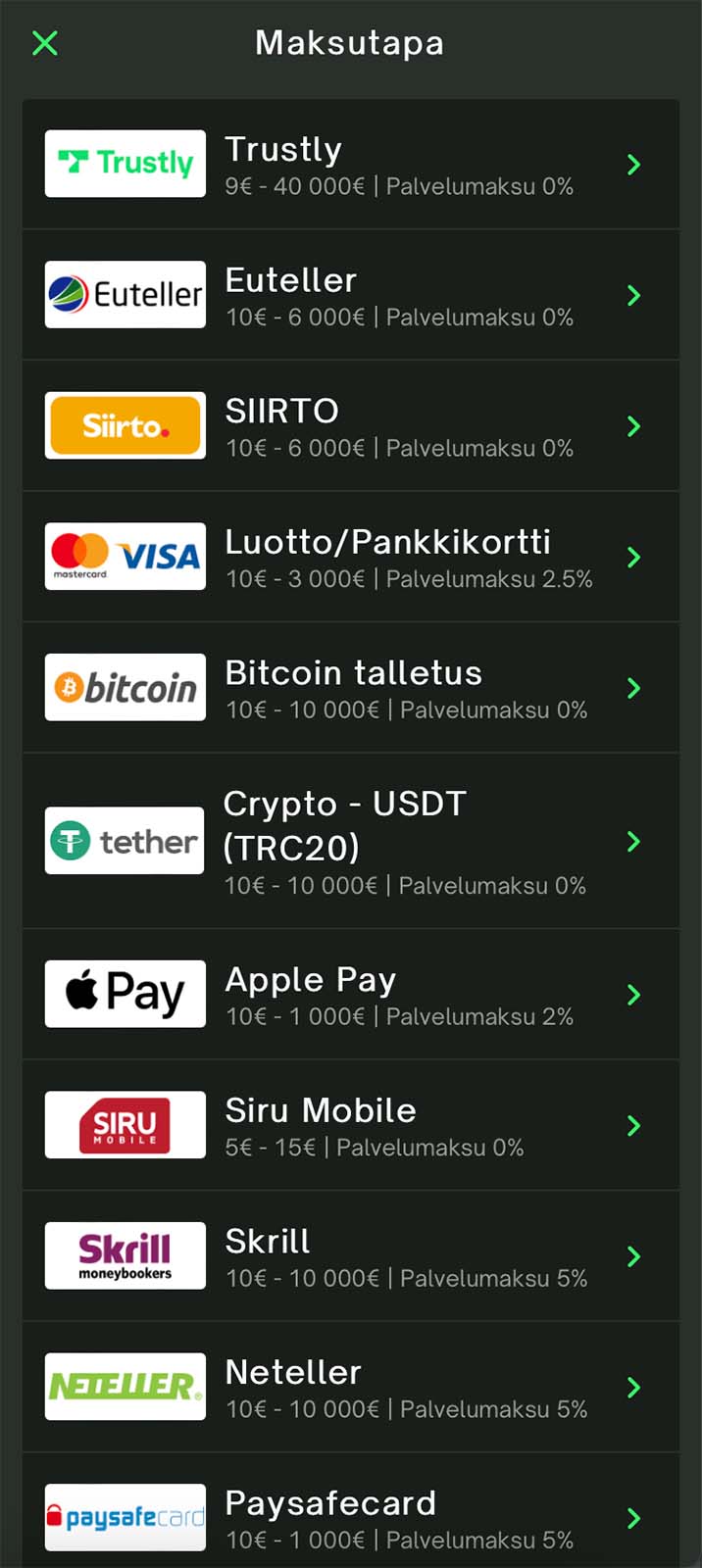Open the Skrill payment option
This screenshot has height=1568, width=702.
coord(350,1256)
